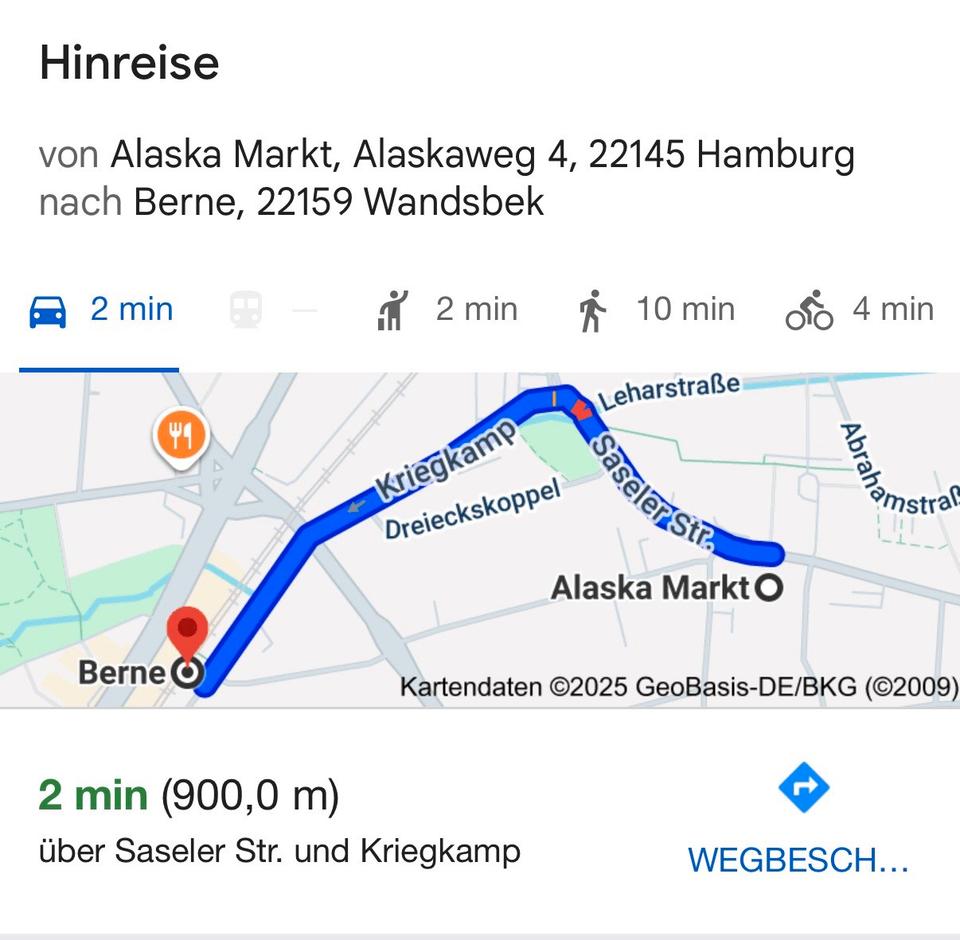Open the route map preview
Viewport: 960px width, 940px height.
[480, 540]
